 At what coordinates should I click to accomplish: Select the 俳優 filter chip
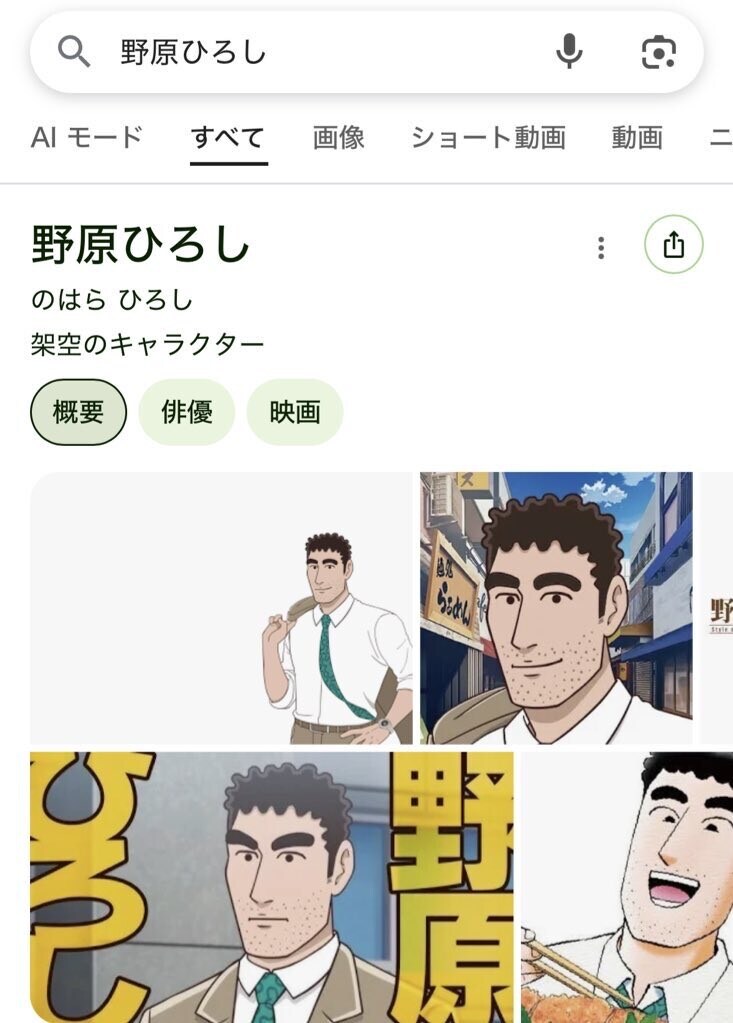(x=187, y=411)
